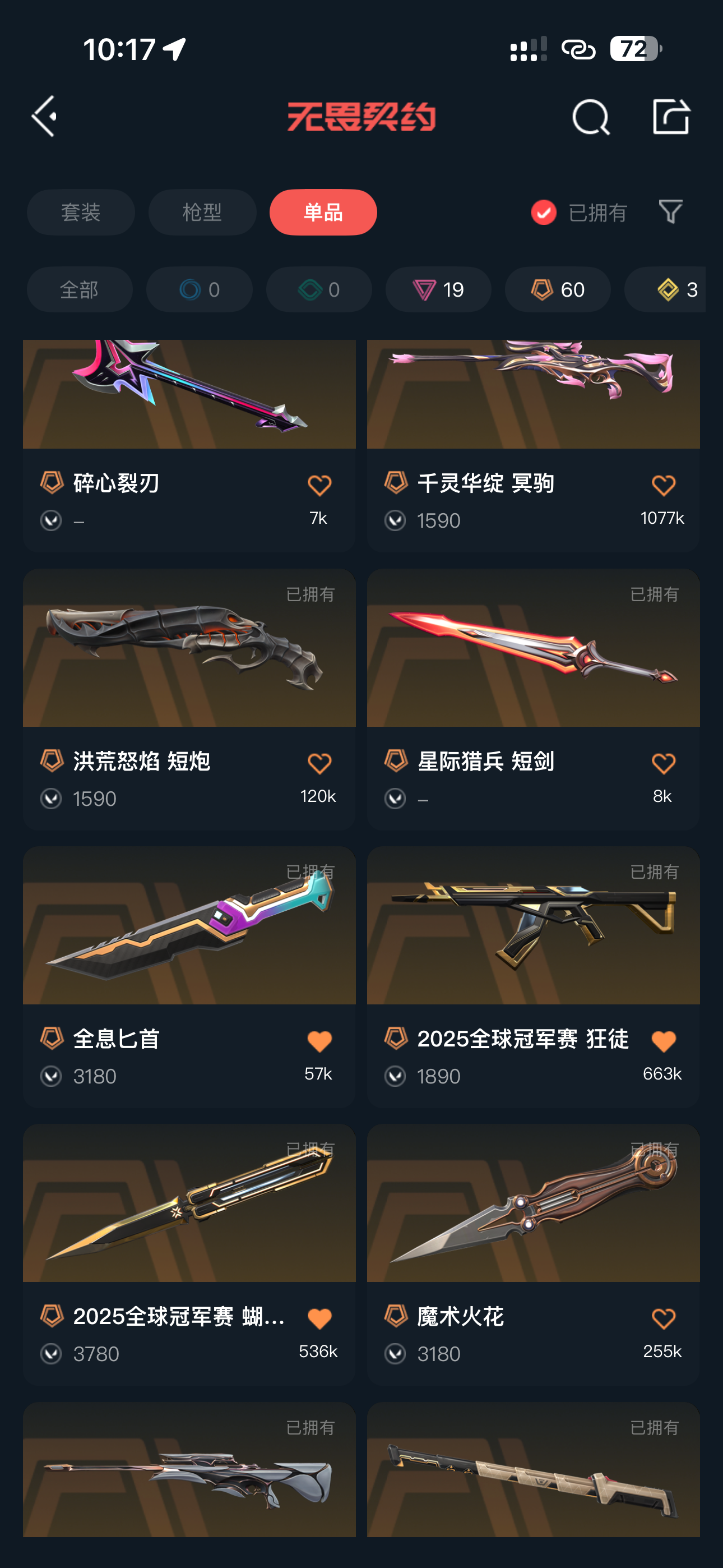Filter by the purple tier chip with 19
Viewport: 723px width, 1568px height.
click(438, 289)
